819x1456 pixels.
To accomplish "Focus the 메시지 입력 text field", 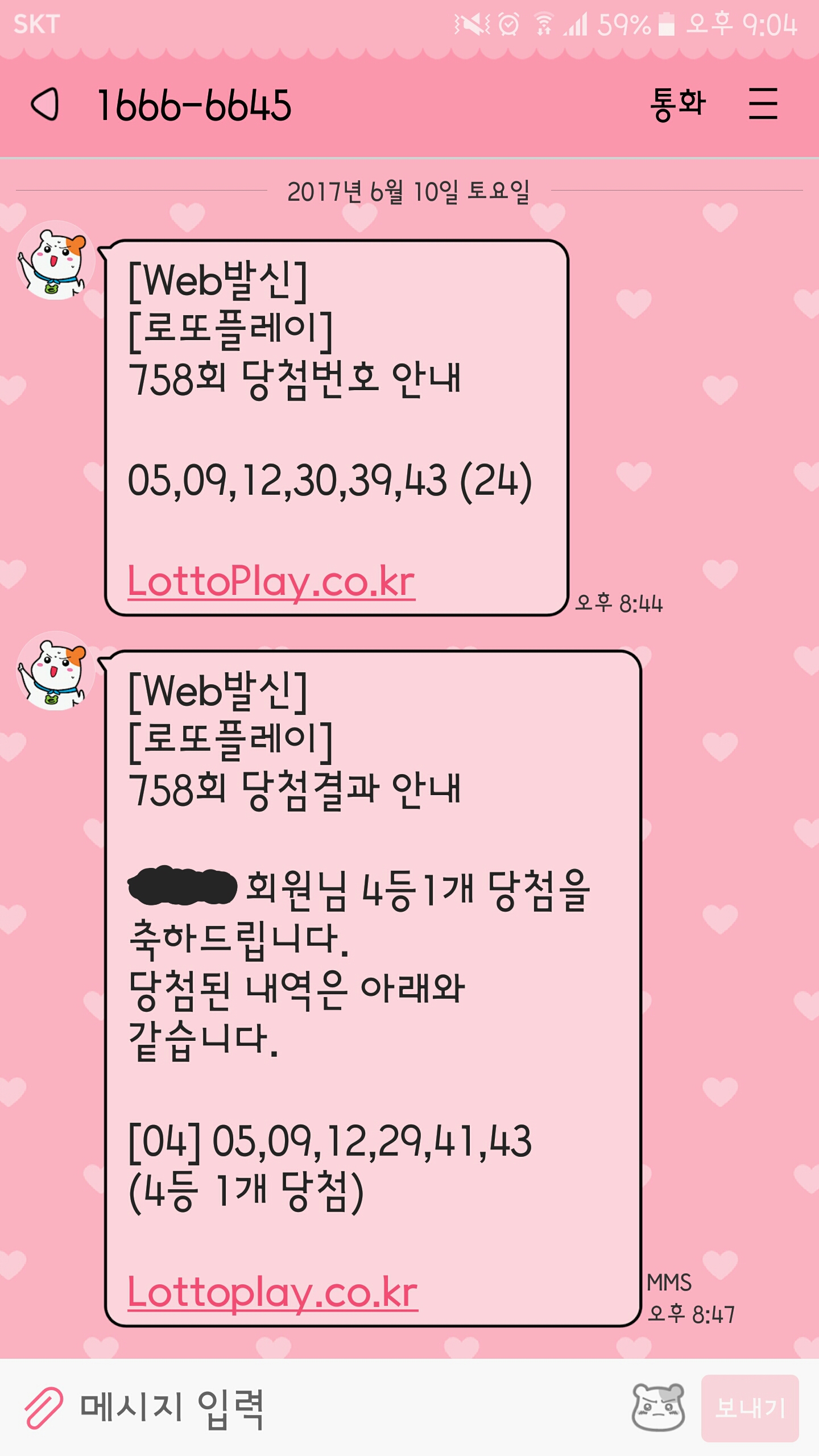I will click(341, 1408).
